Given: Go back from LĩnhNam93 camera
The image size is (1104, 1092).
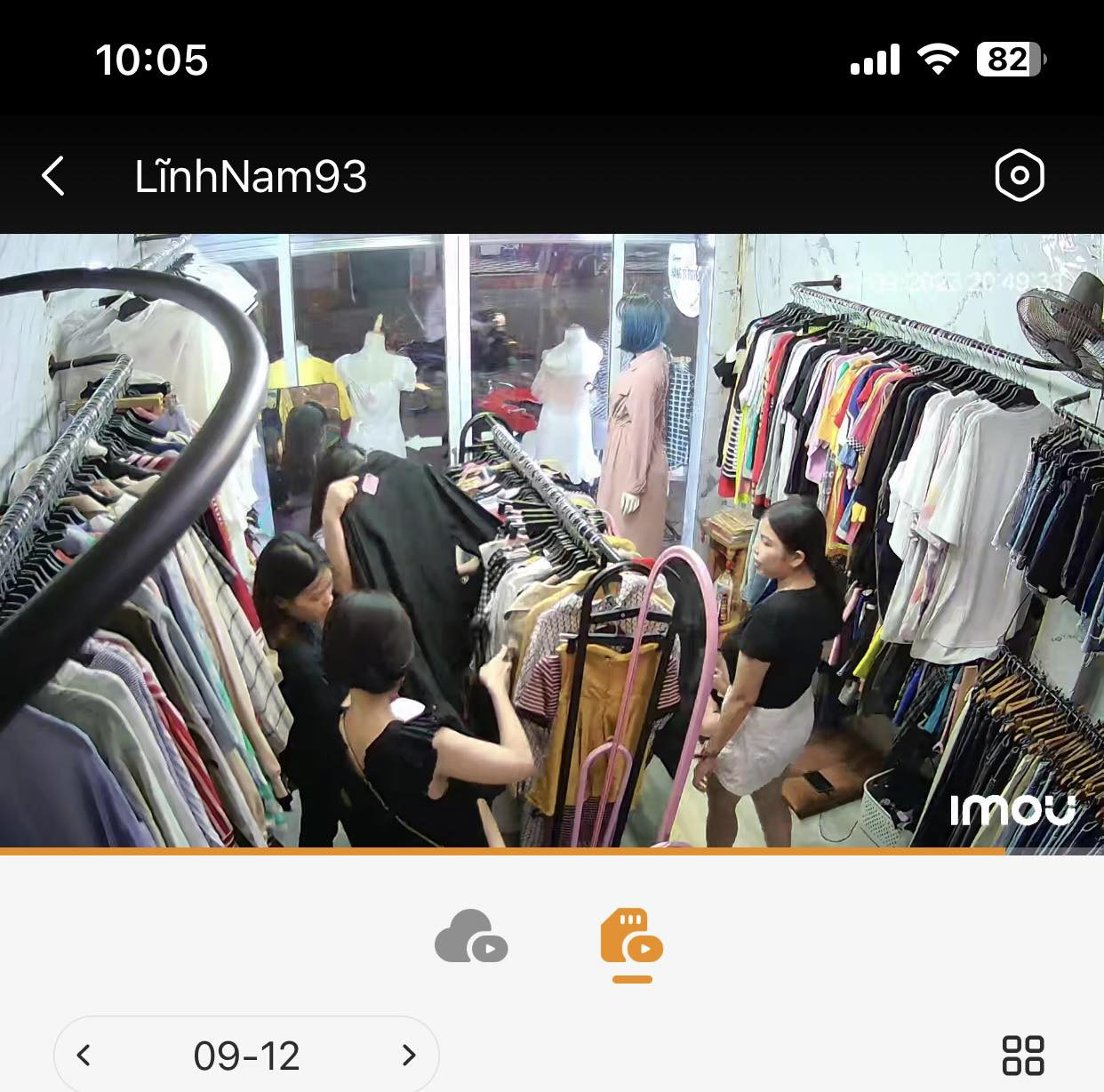Looking at the screenshot, I should [x=54, y=176].
